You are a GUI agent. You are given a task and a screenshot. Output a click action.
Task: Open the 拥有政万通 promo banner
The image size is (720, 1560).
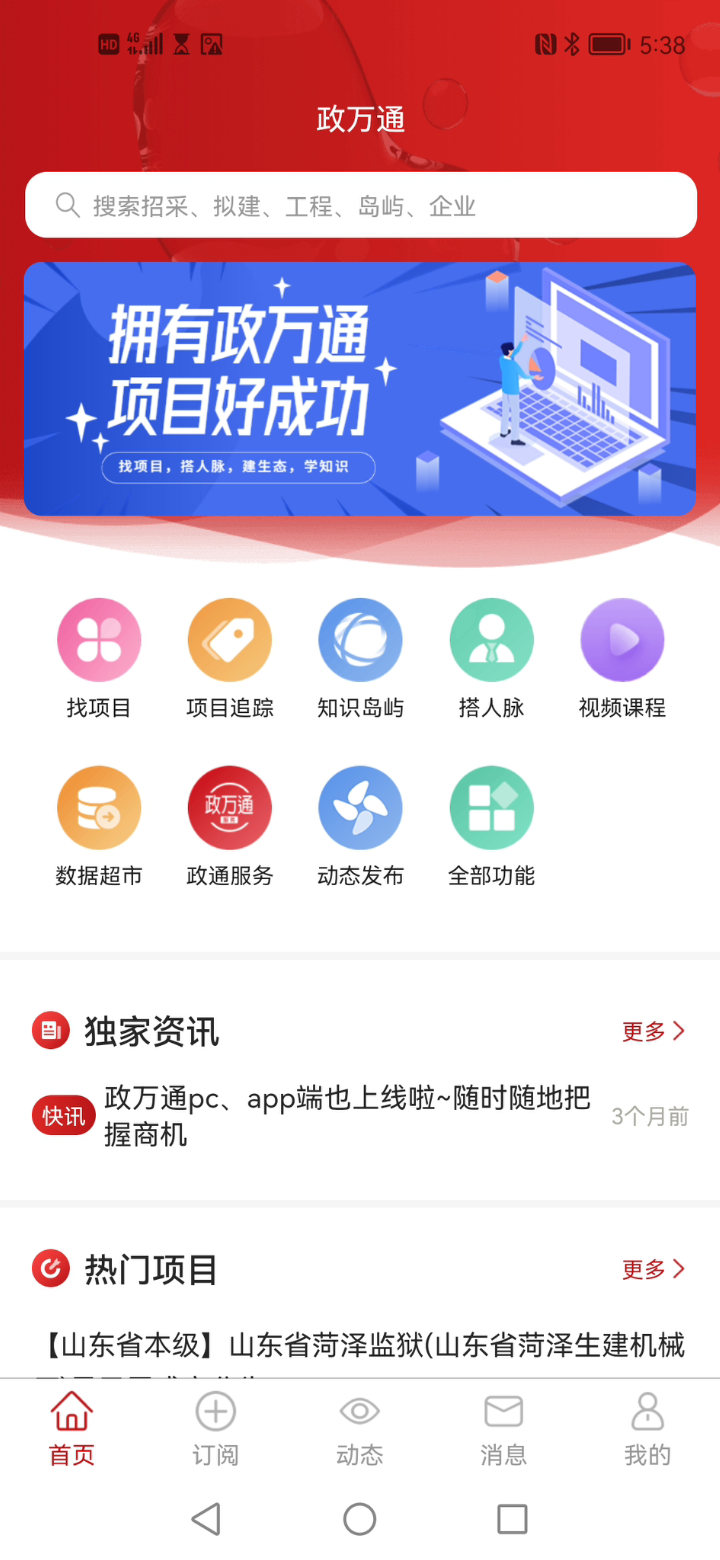click(x=360, y=389)
